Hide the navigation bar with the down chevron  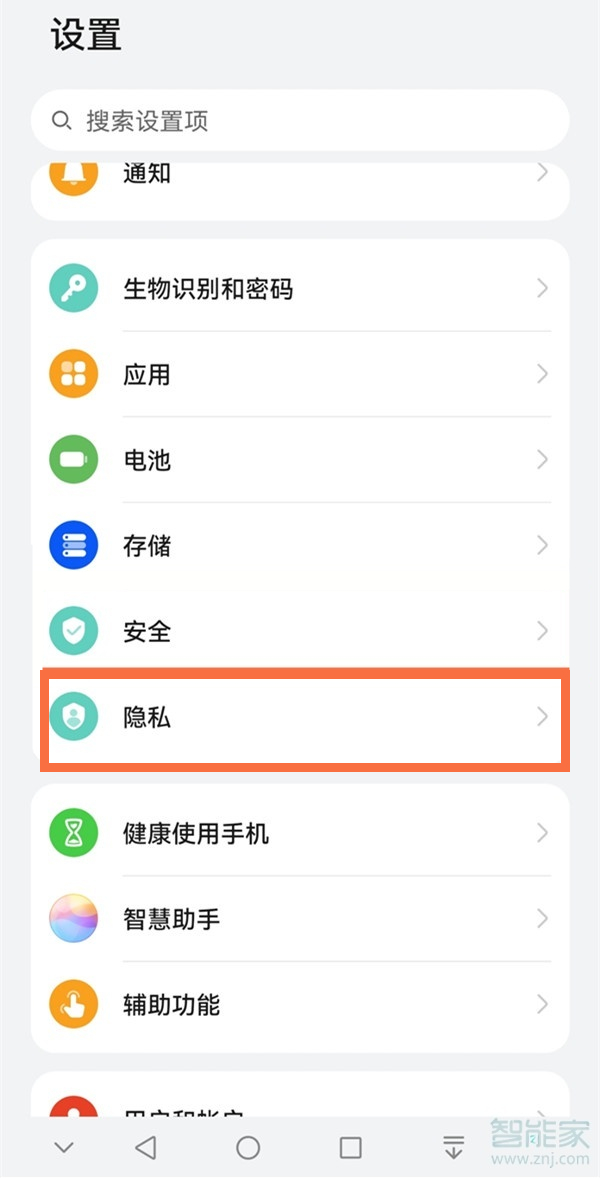tap(64, 1148)
